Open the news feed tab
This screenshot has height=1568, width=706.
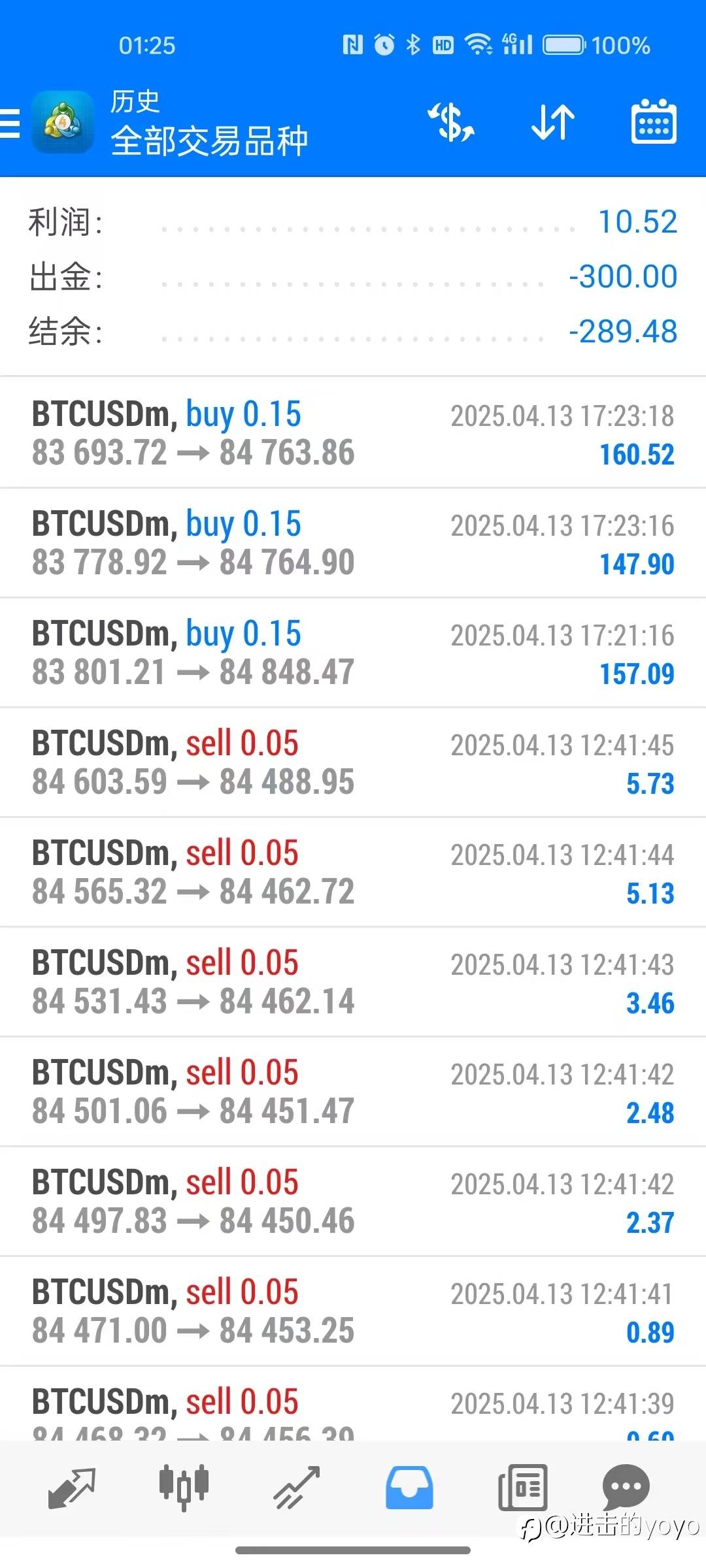pos(523,1488)
